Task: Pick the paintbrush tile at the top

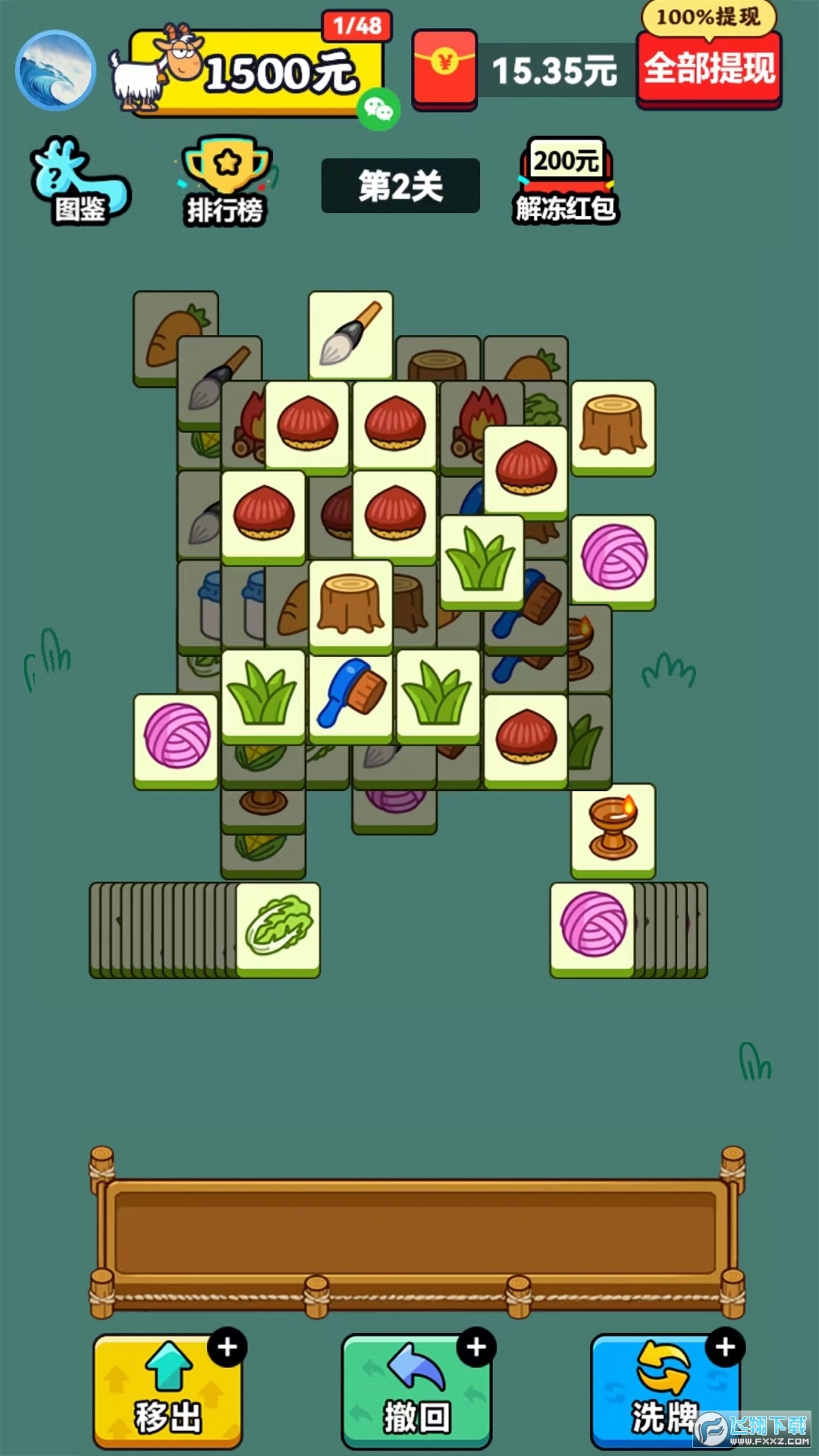Action: coord(350,334)
